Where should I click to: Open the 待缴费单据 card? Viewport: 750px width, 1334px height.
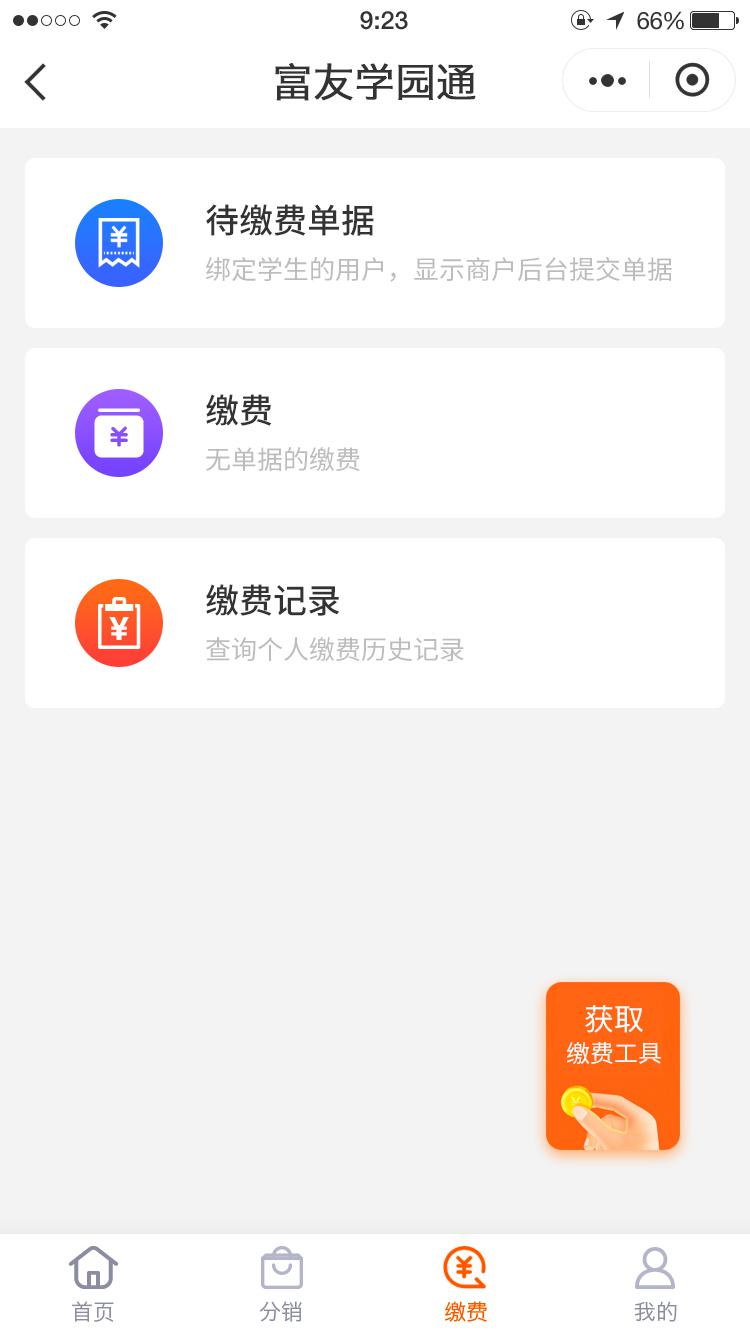tap(375, 243)
